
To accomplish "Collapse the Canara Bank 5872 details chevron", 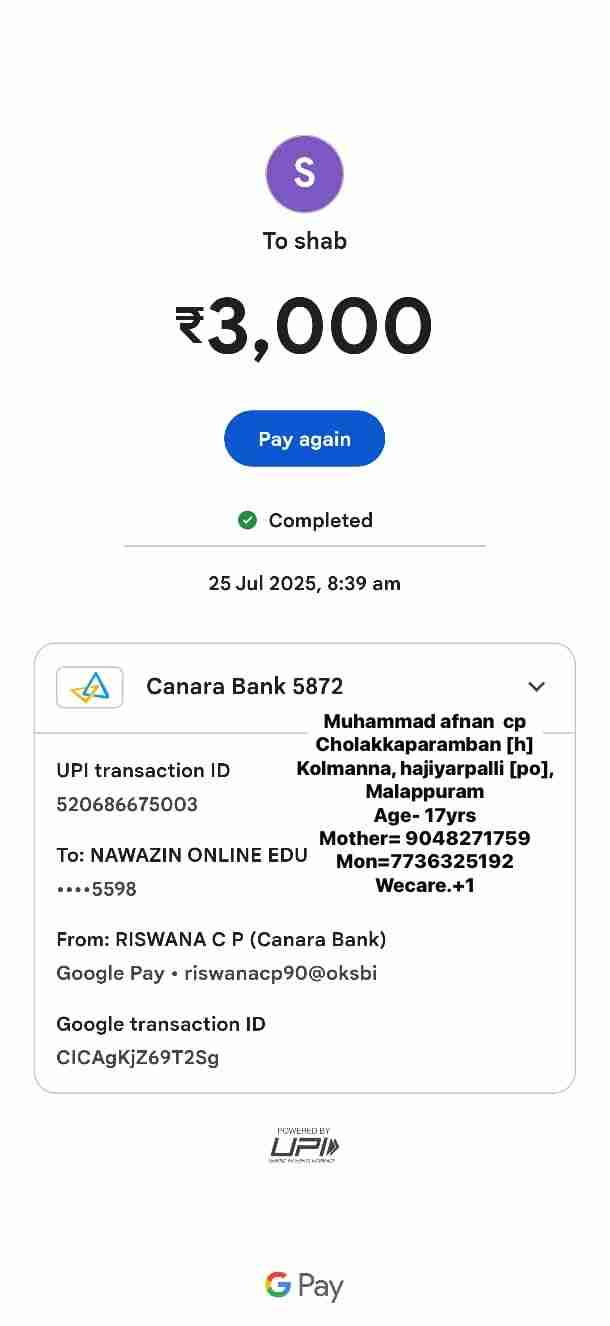I will point(536,686).
